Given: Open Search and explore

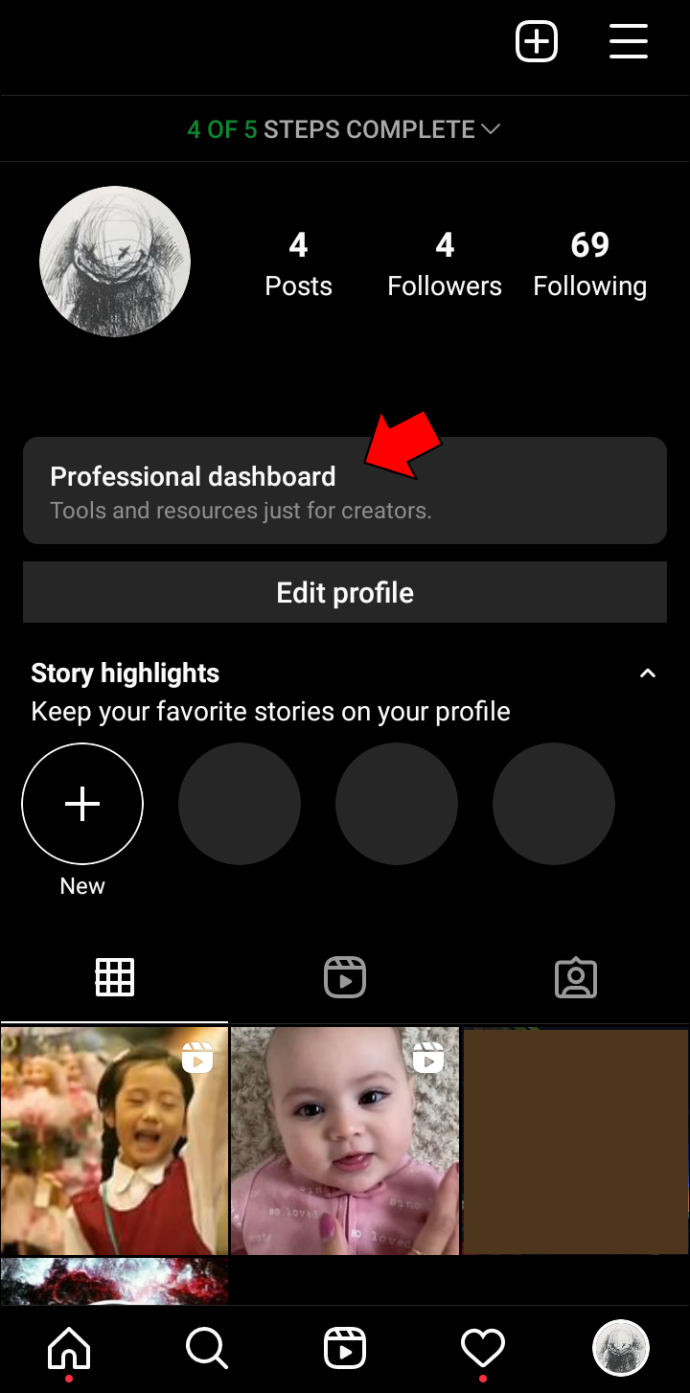Looking at the screenshot, I should pyautogui.click(x=207, y=1349).
